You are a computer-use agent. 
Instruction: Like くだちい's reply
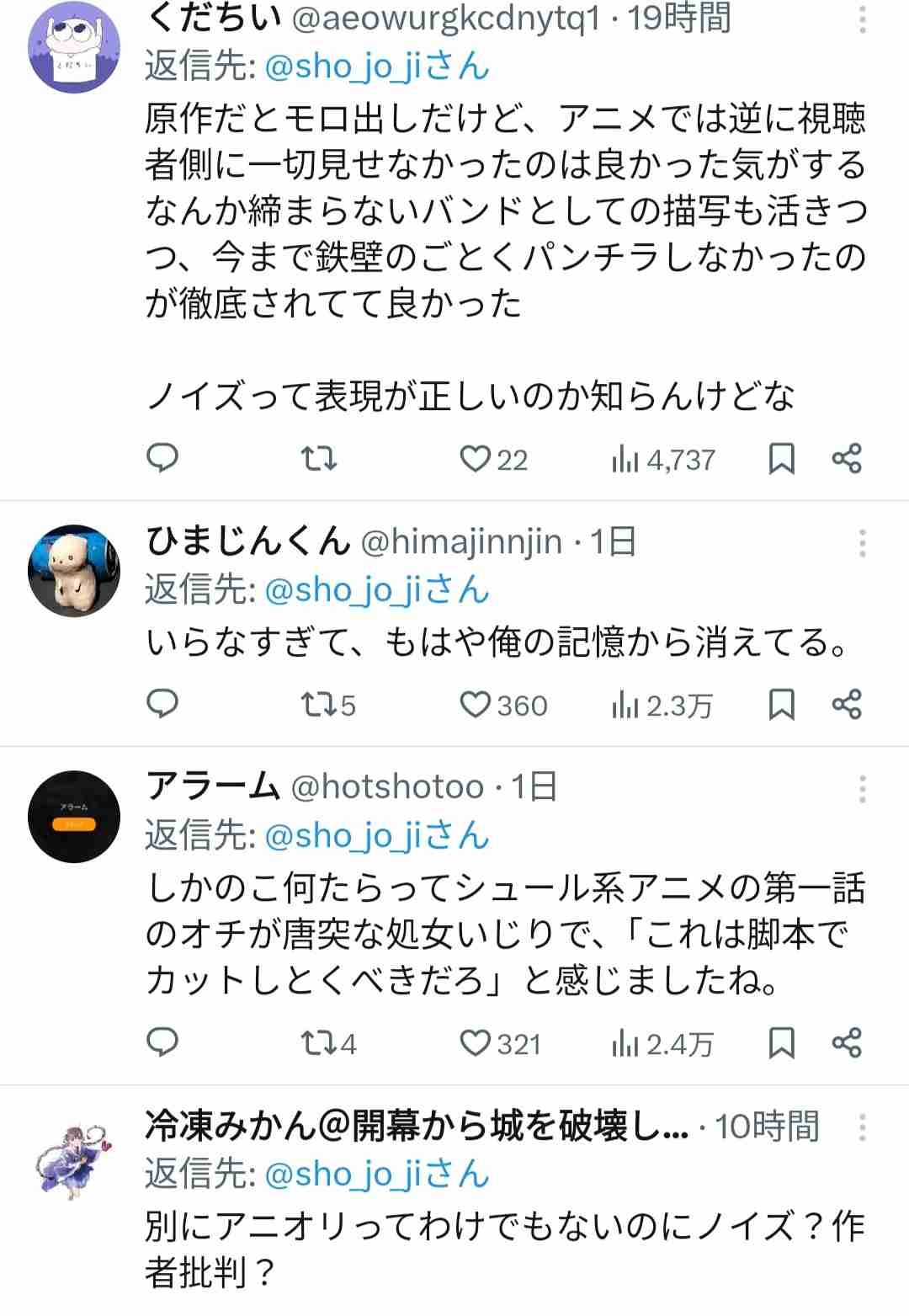click(476, 459)
